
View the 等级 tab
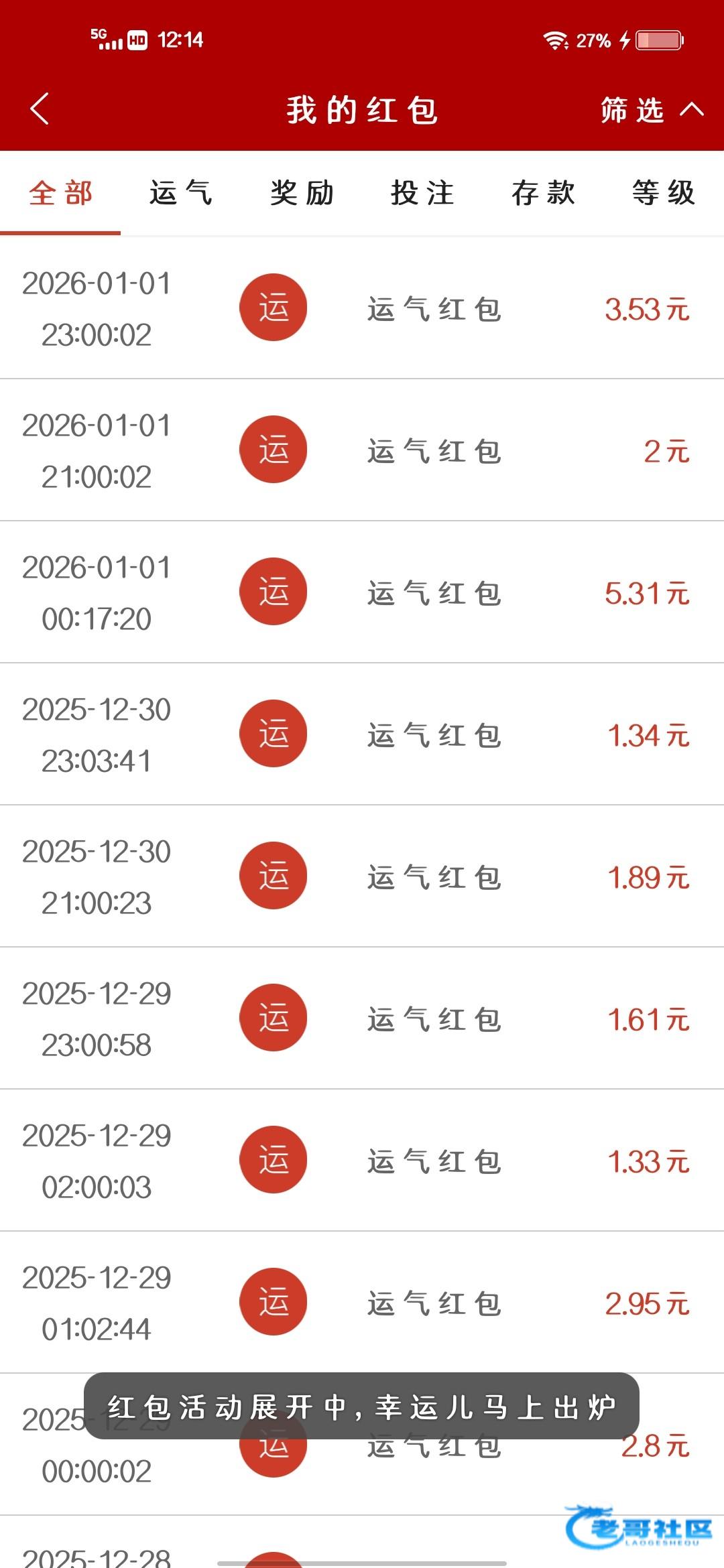[663, 194]
